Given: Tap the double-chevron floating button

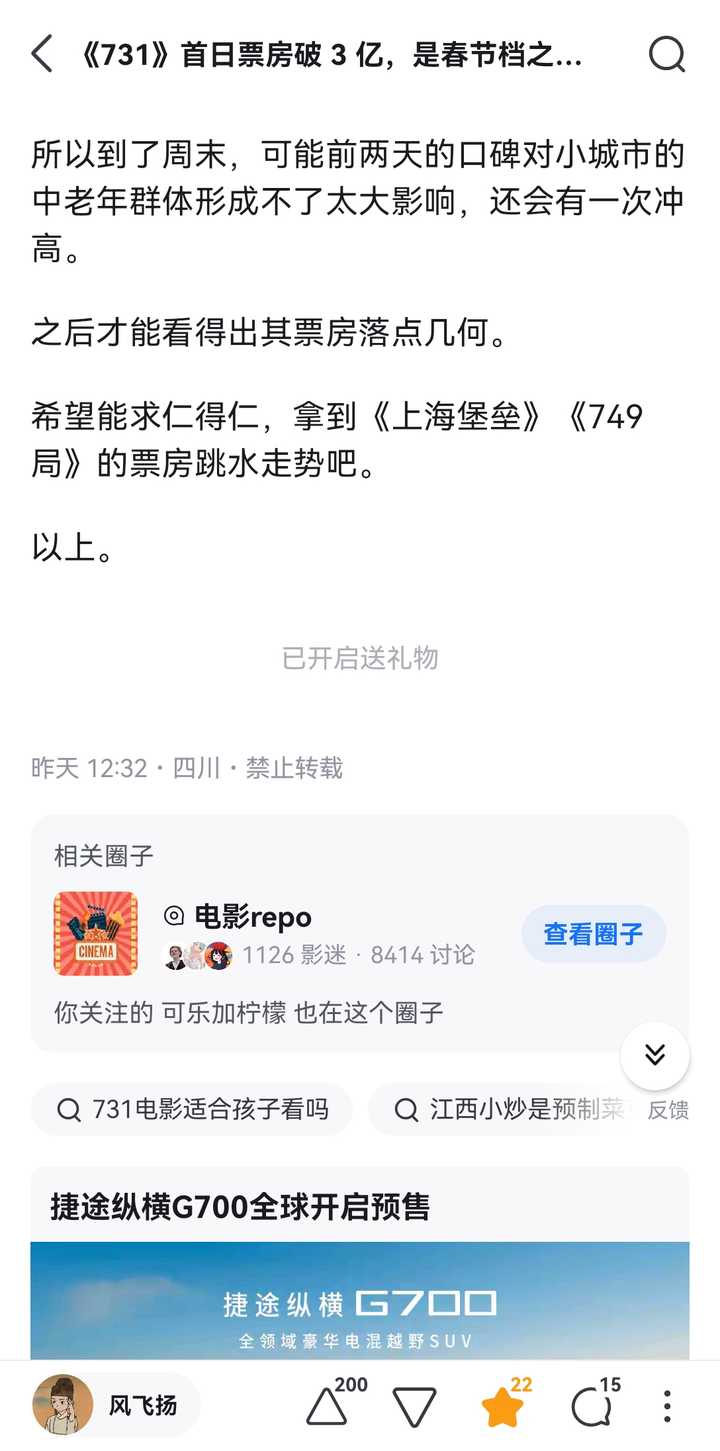Looking at the screenshot, I should click(655, 1055).
